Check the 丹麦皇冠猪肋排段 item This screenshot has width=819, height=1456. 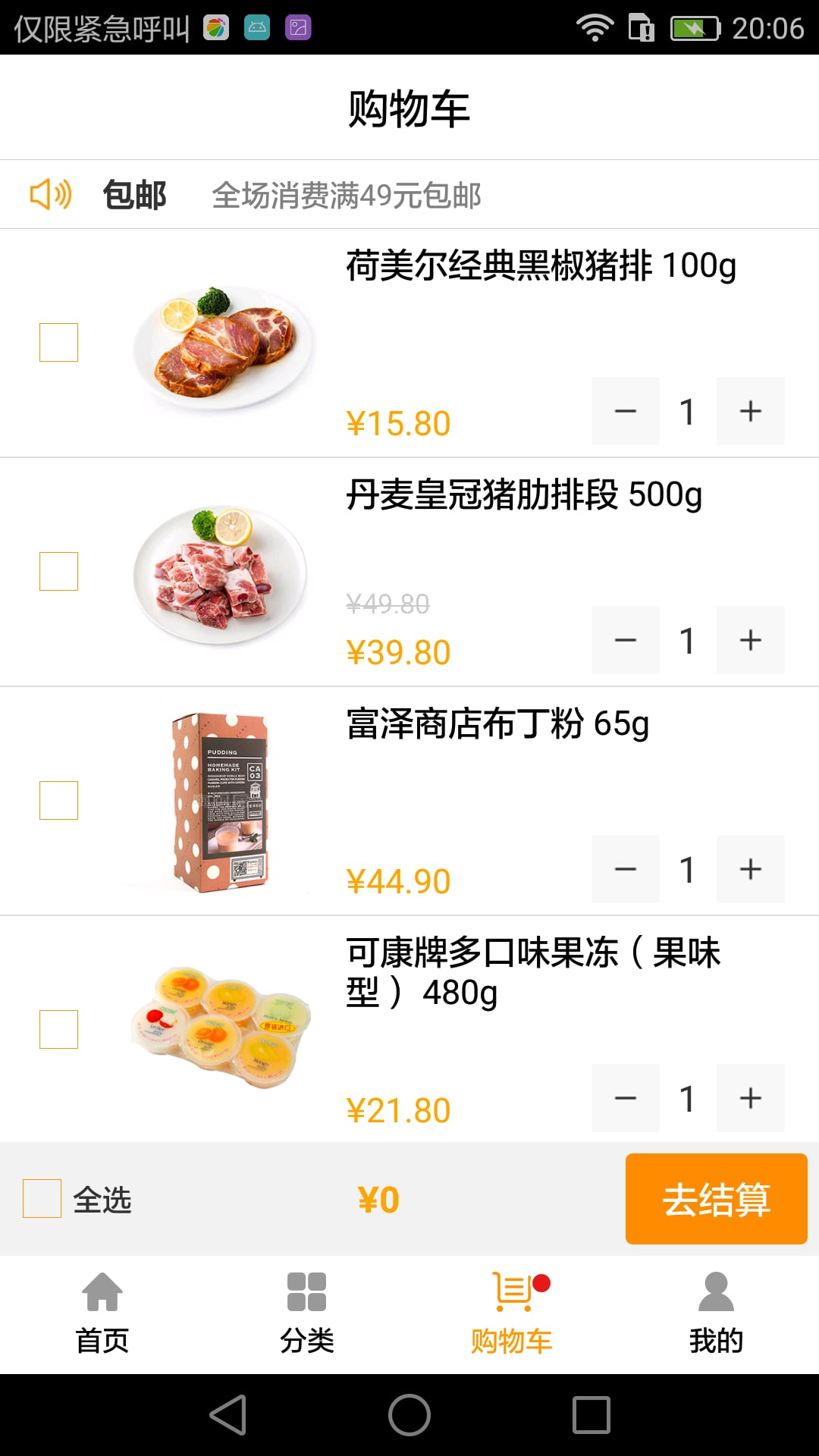pos(58,571)
